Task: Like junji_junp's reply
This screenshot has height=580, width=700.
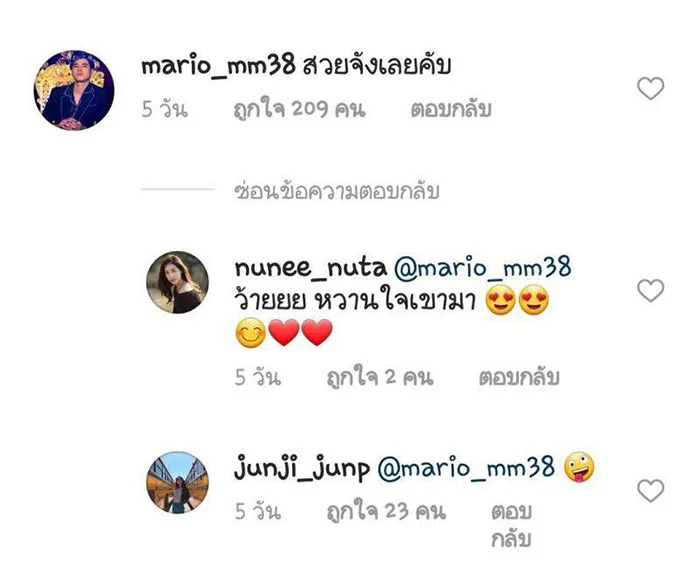Action: tap(650, 491)
